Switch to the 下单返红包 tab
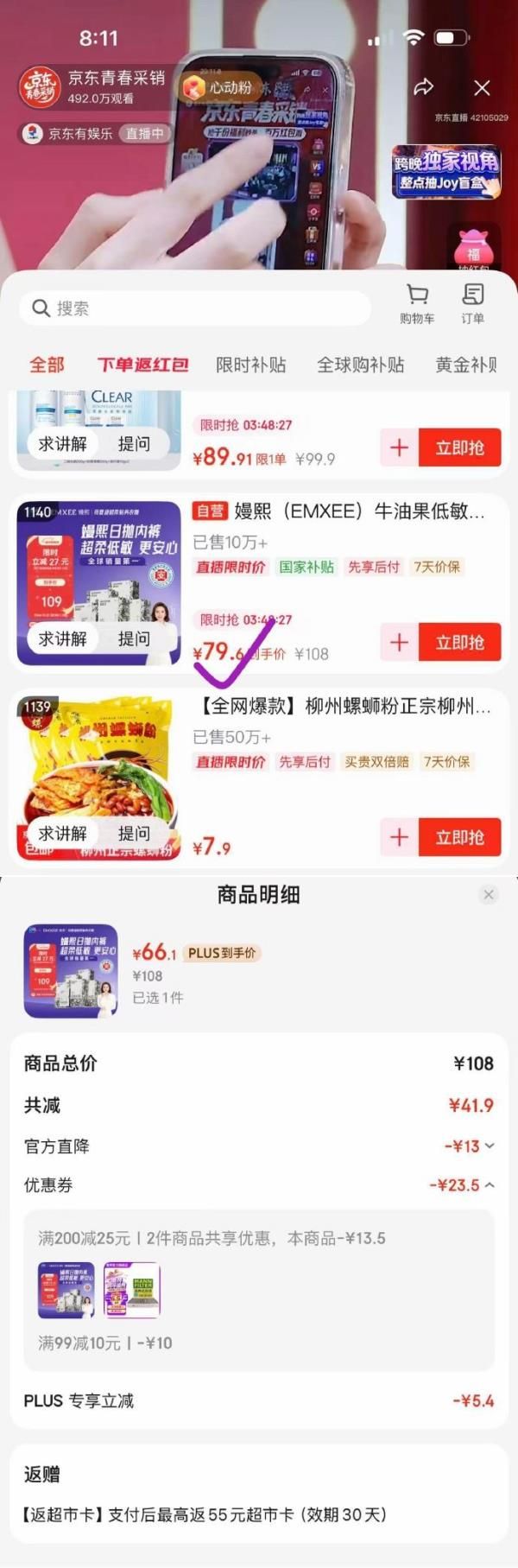This screenshot has width=518, height=1568. click(x=142, y=365)
